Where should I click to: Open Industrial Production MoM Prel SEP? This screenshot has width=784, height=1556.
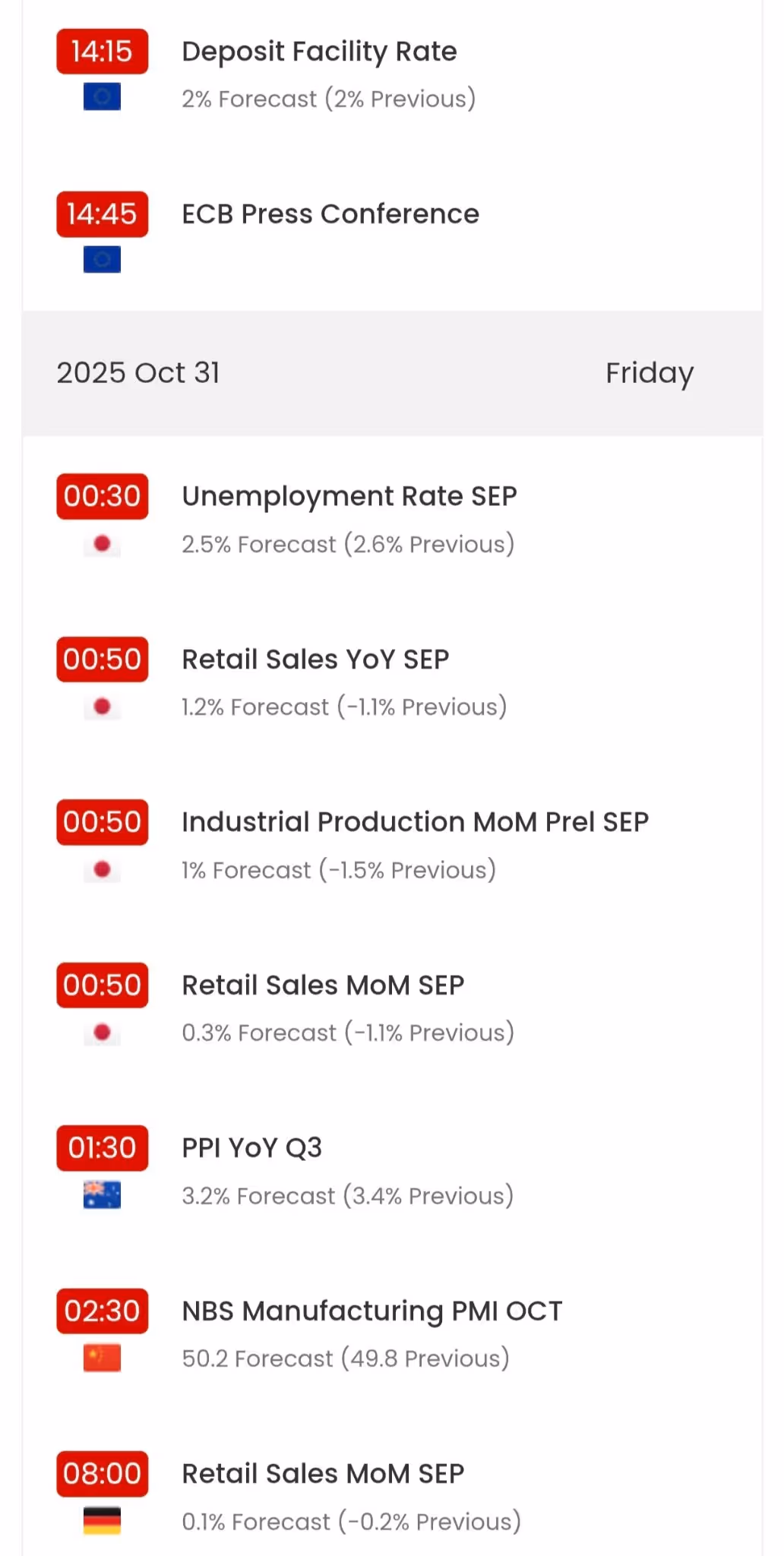pyautogui.click(x=415, y=822)
